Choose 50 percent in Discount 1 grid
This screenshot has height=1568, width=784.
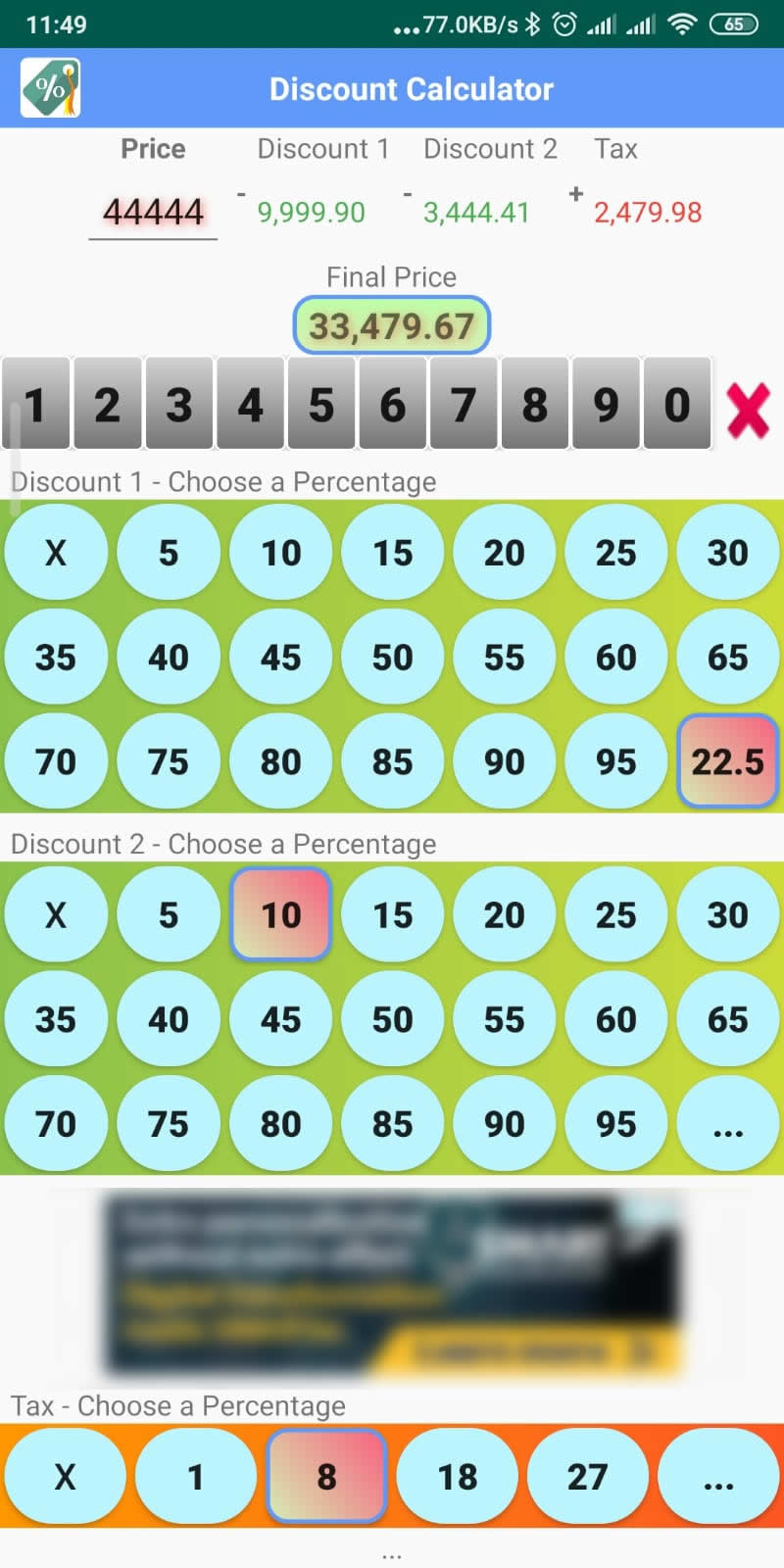(x=392, y=657)
